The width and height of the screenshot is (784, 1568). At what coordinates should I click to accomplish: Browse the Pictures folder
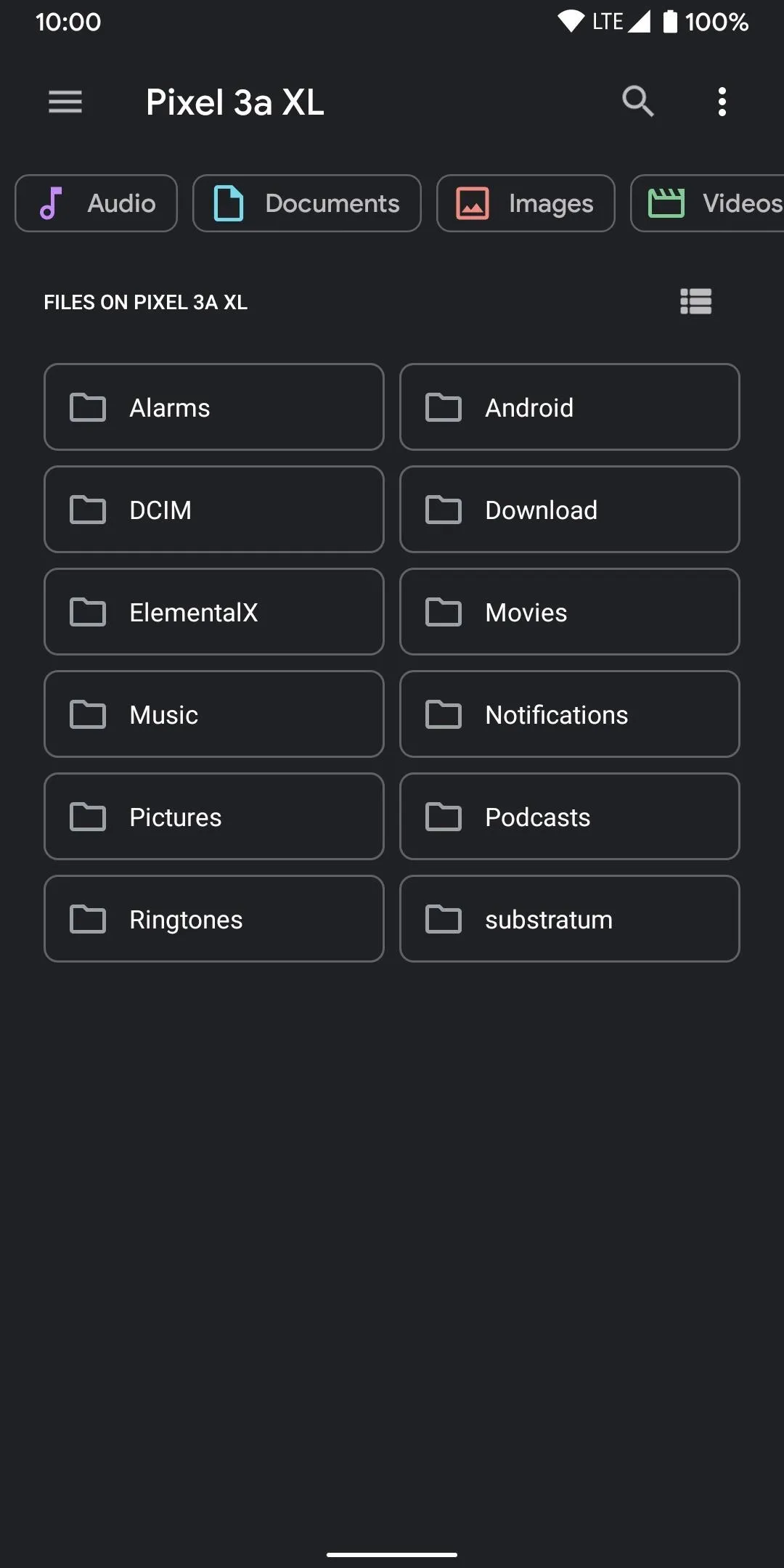[x=213, y=817]
